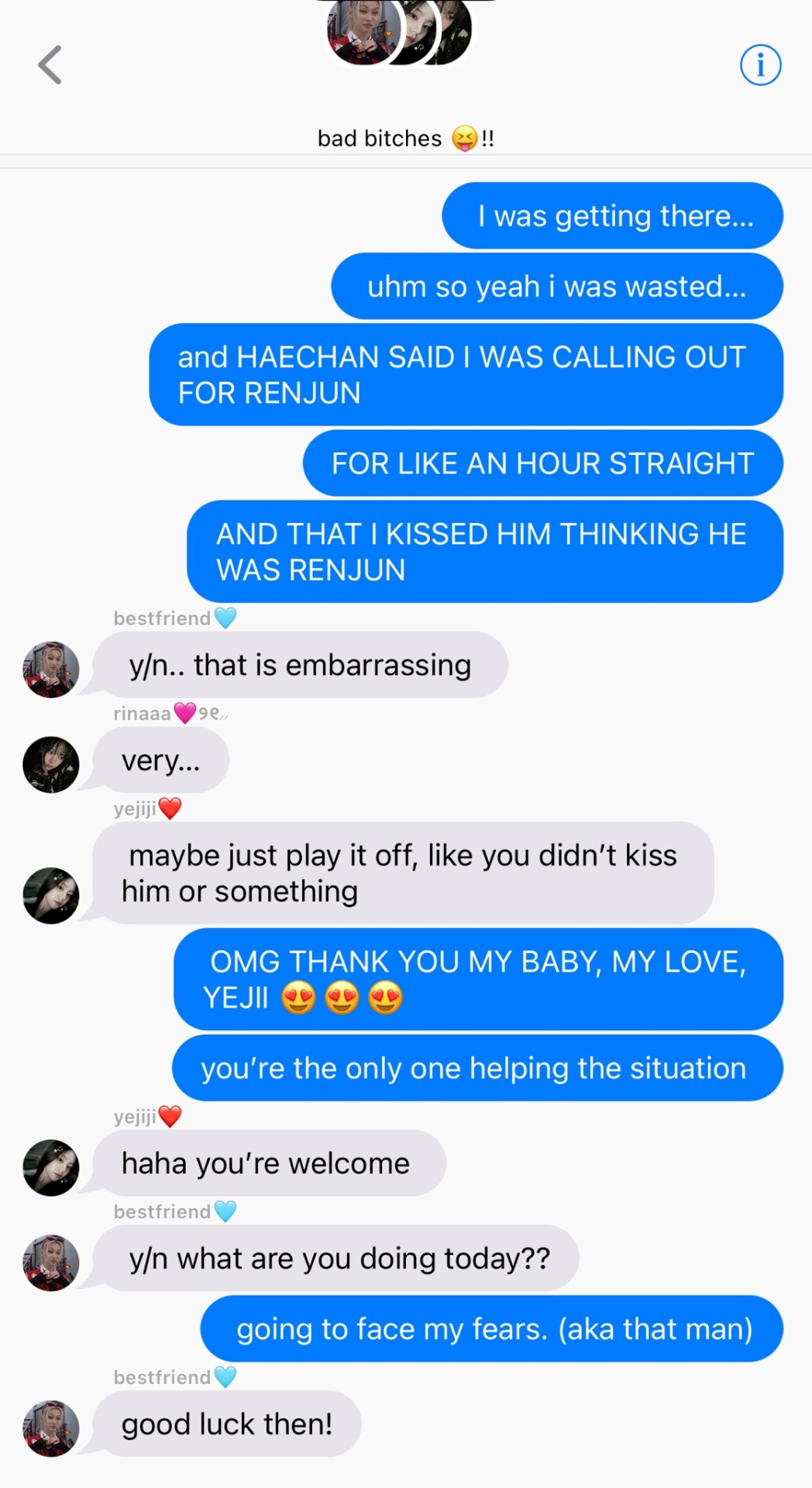This screenshot has height=1488, width=812.
Task: Open rinaaa's avatar beside 'very...'
Action: coord(51,764)
